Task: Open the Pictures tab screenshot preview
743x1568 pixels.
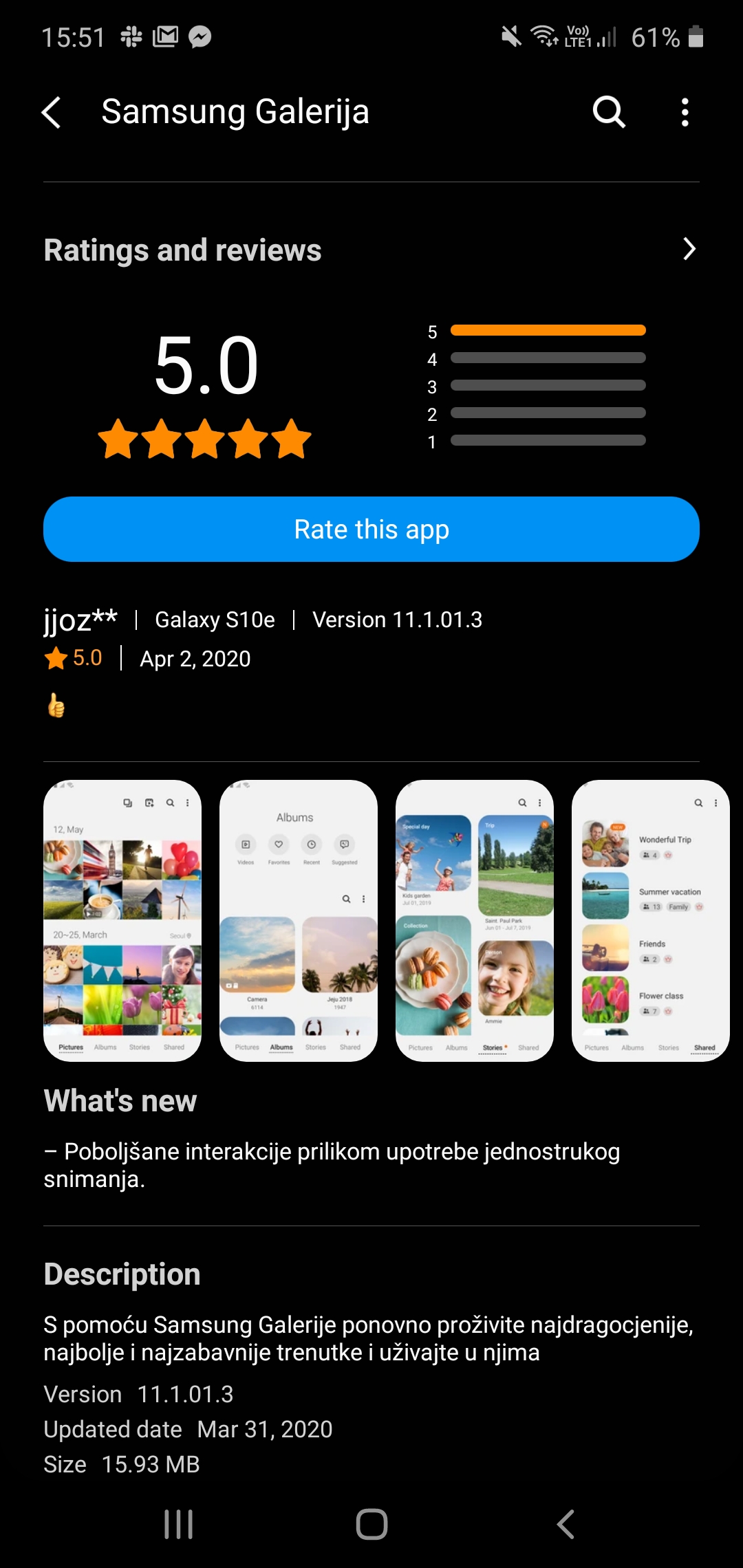Action: pos(122,920)
